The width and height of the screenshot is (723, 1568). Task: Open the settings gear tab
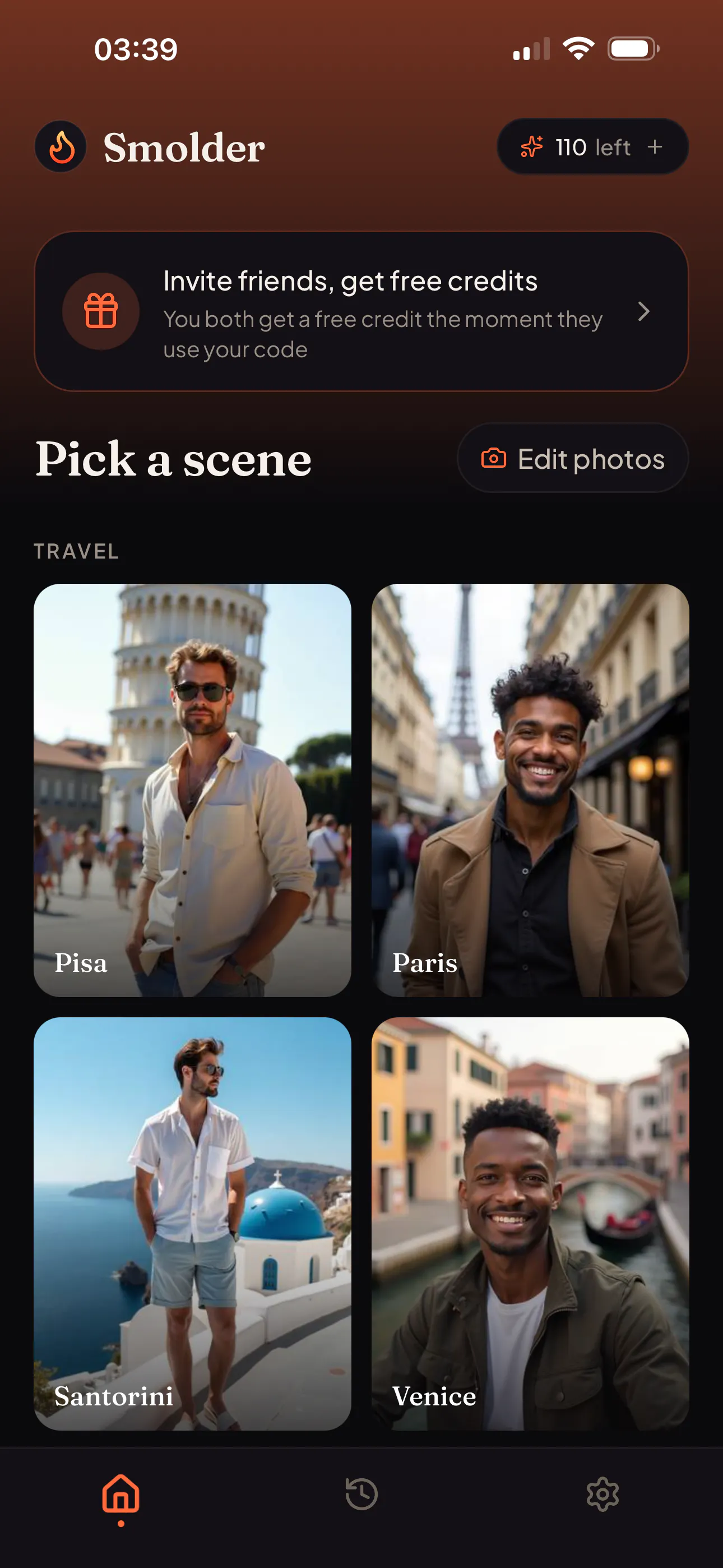[x=602, y=1495]
